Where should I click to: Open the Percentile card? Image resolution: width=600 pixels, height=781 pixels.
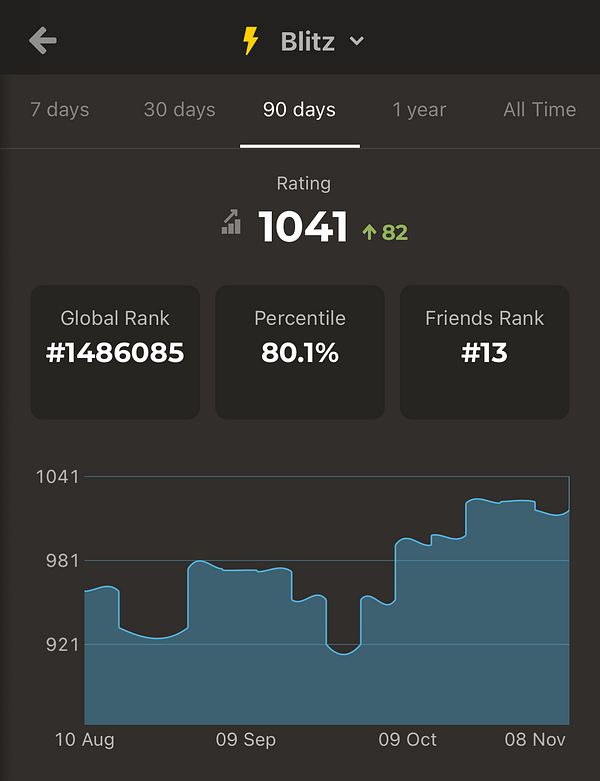[300, 352]
